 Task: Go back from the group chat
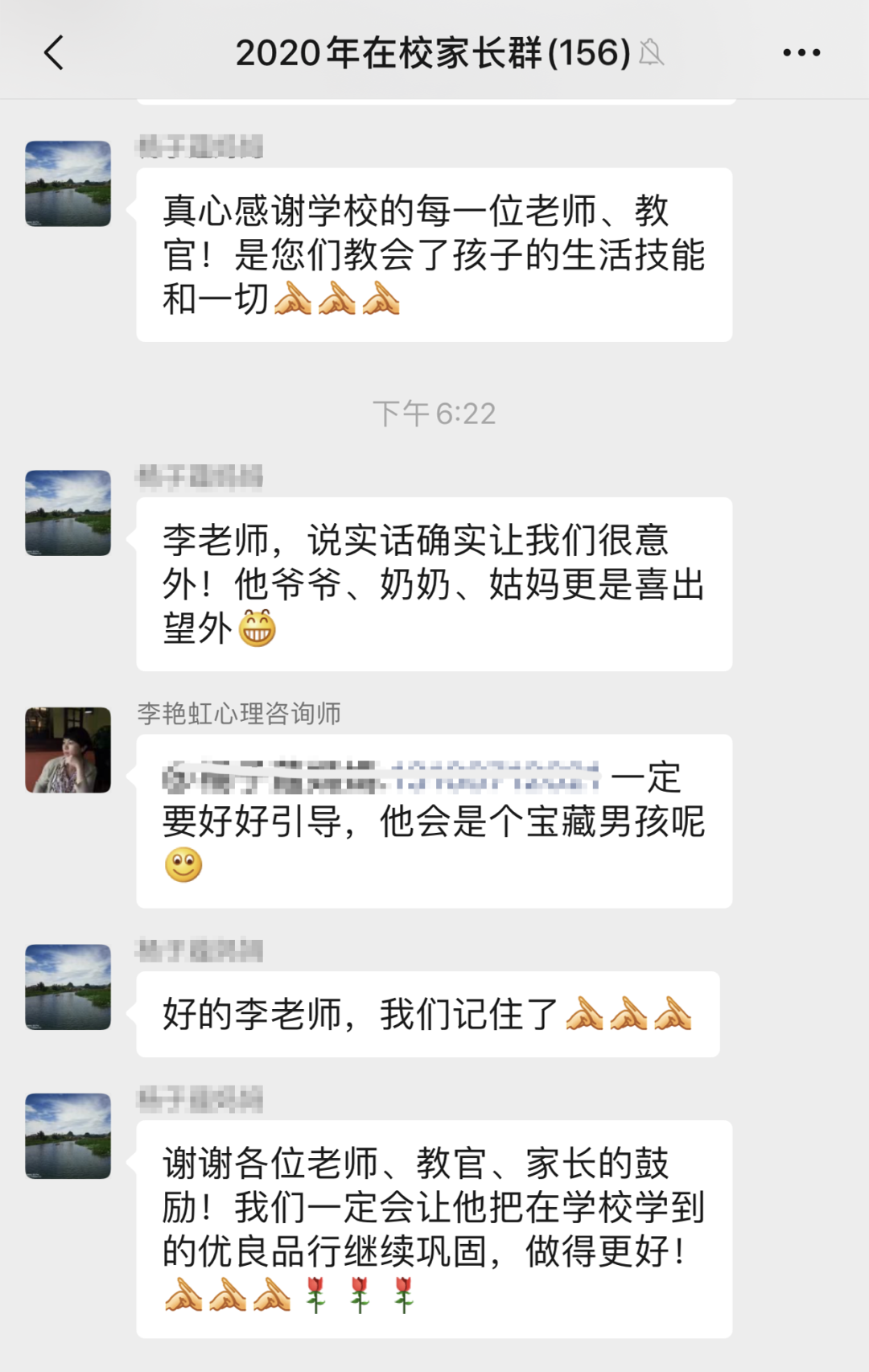[x=54, y=53]
